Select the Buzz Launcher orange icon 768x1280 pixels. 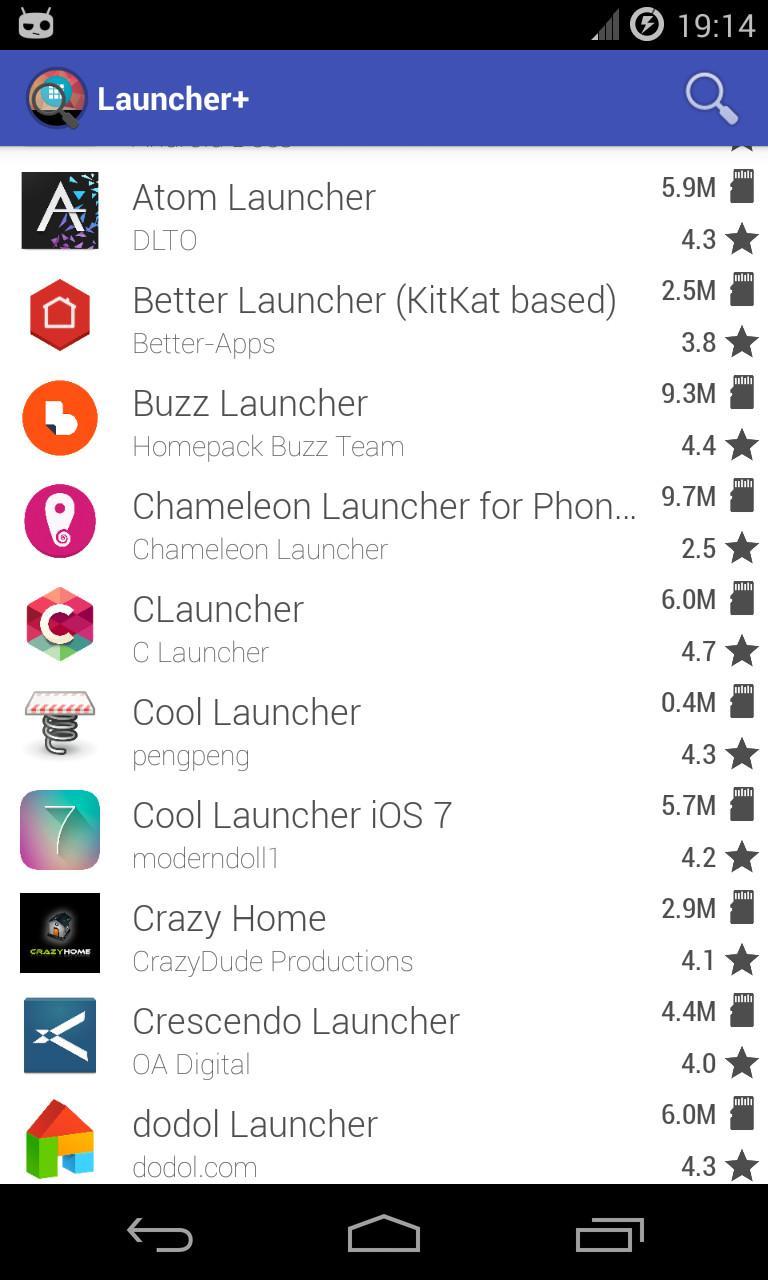pos(59,418)
